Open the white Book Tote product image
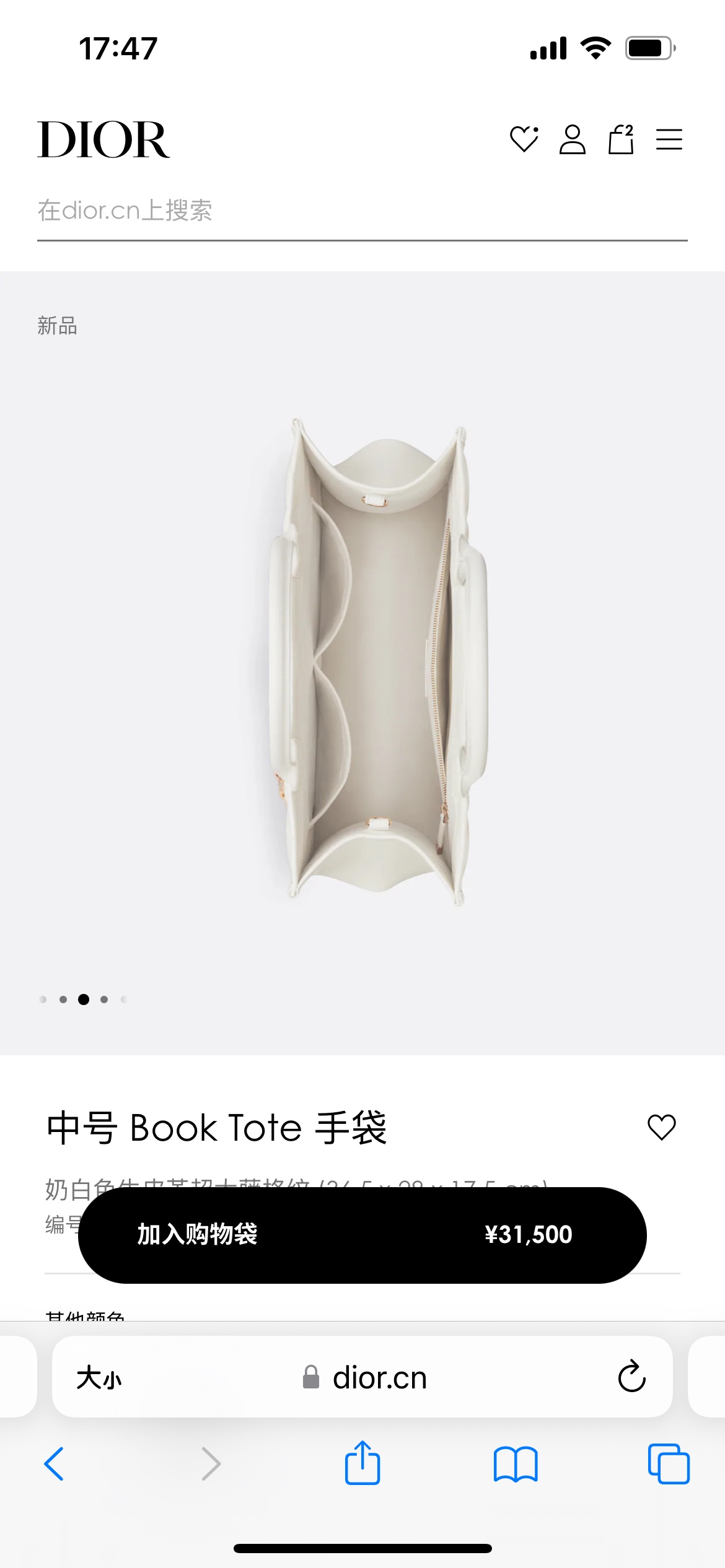Image resolution: width=725 pixels, height=1568 pixels. click(378, 663)
